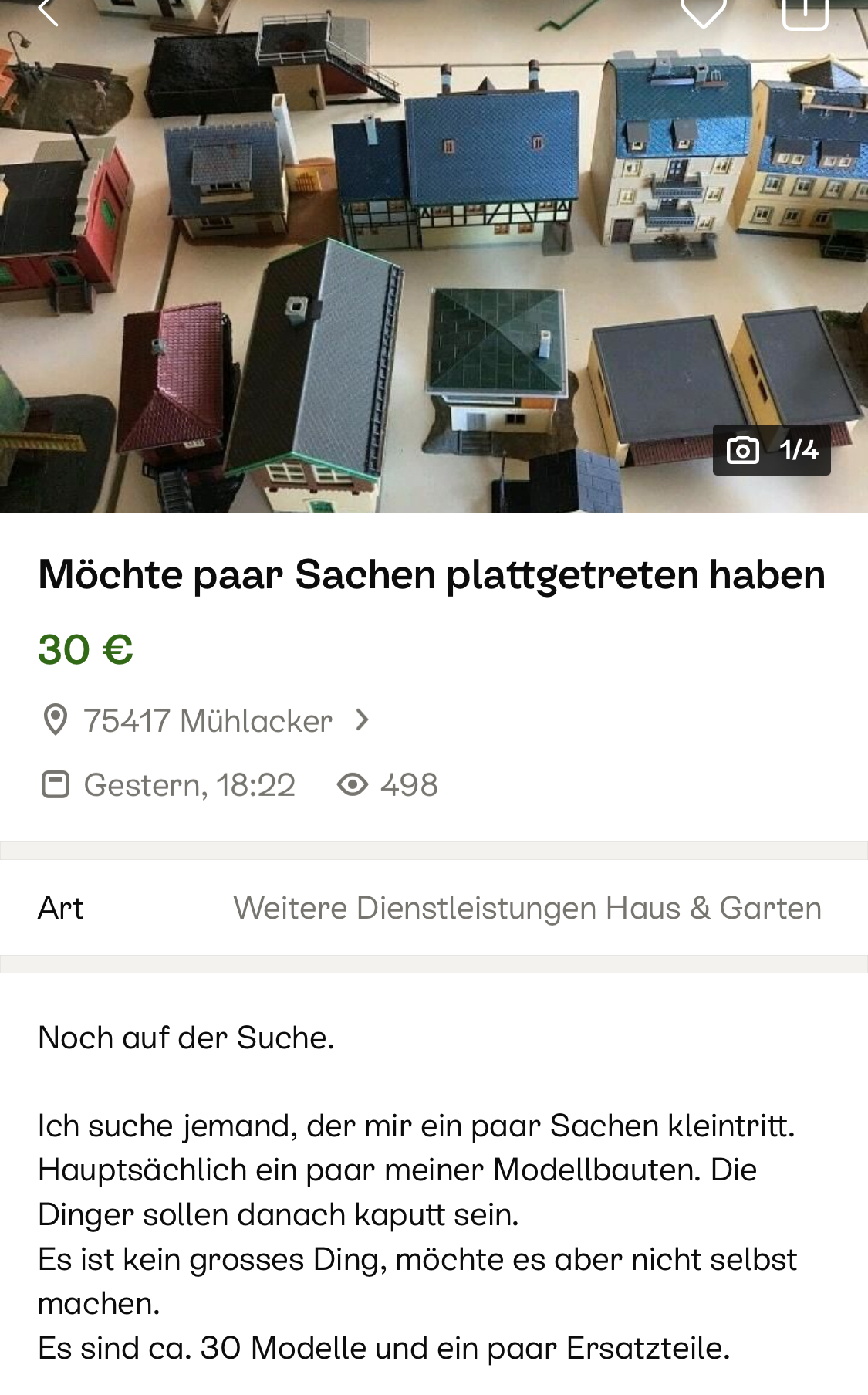The width and height of the screenshot is (868, 1395).
Task: Share this listing
Action: [x=805, y=11]
